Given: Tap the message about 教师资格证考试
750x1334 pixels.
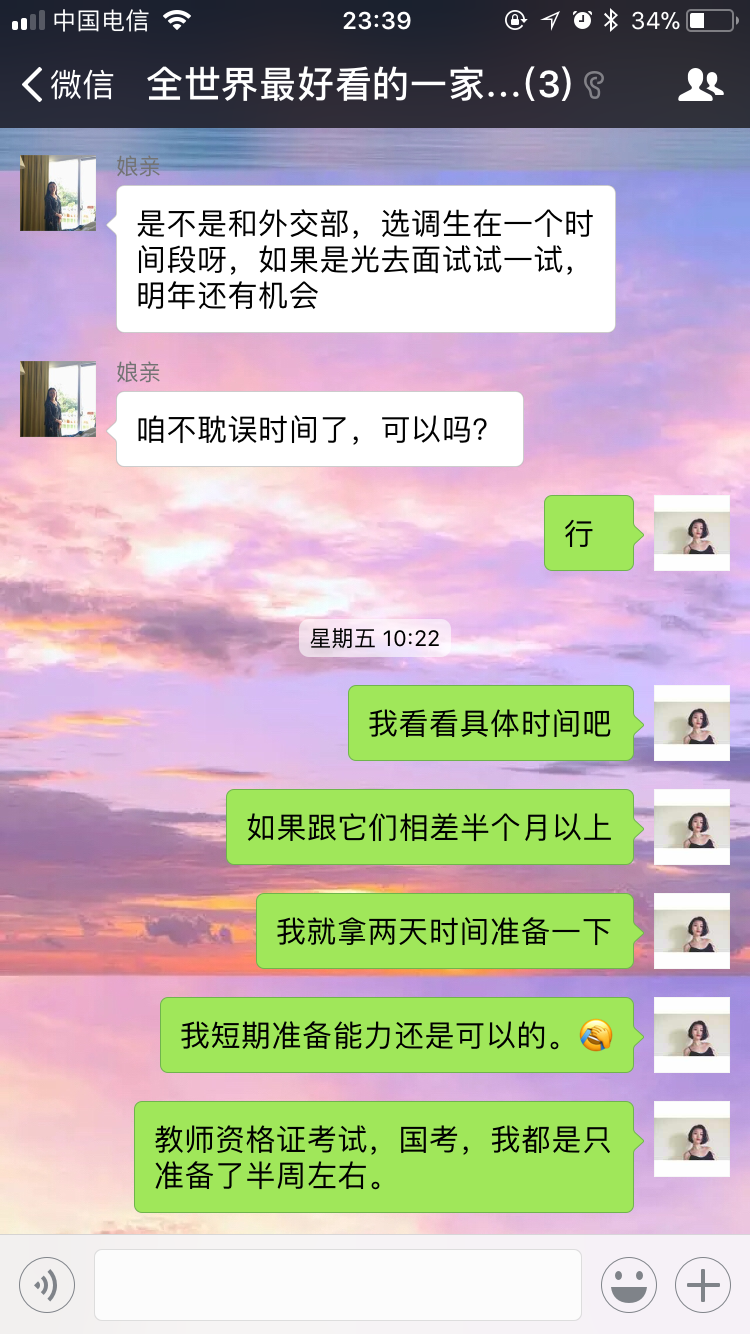Looking at the screenshot, I should tap(385, 1157).
